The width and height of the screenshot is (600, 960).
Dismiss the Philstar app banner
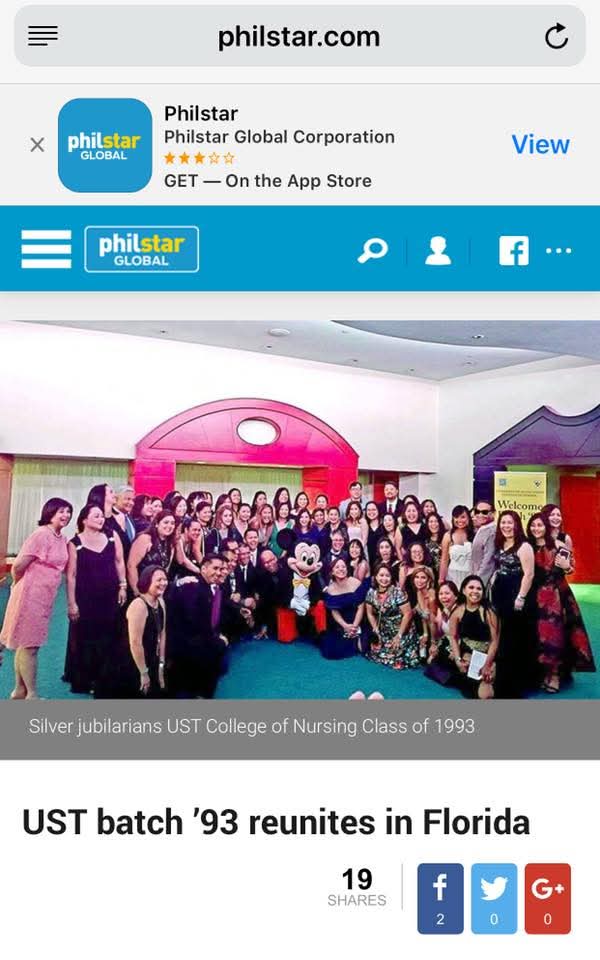[x=37, y=145]
